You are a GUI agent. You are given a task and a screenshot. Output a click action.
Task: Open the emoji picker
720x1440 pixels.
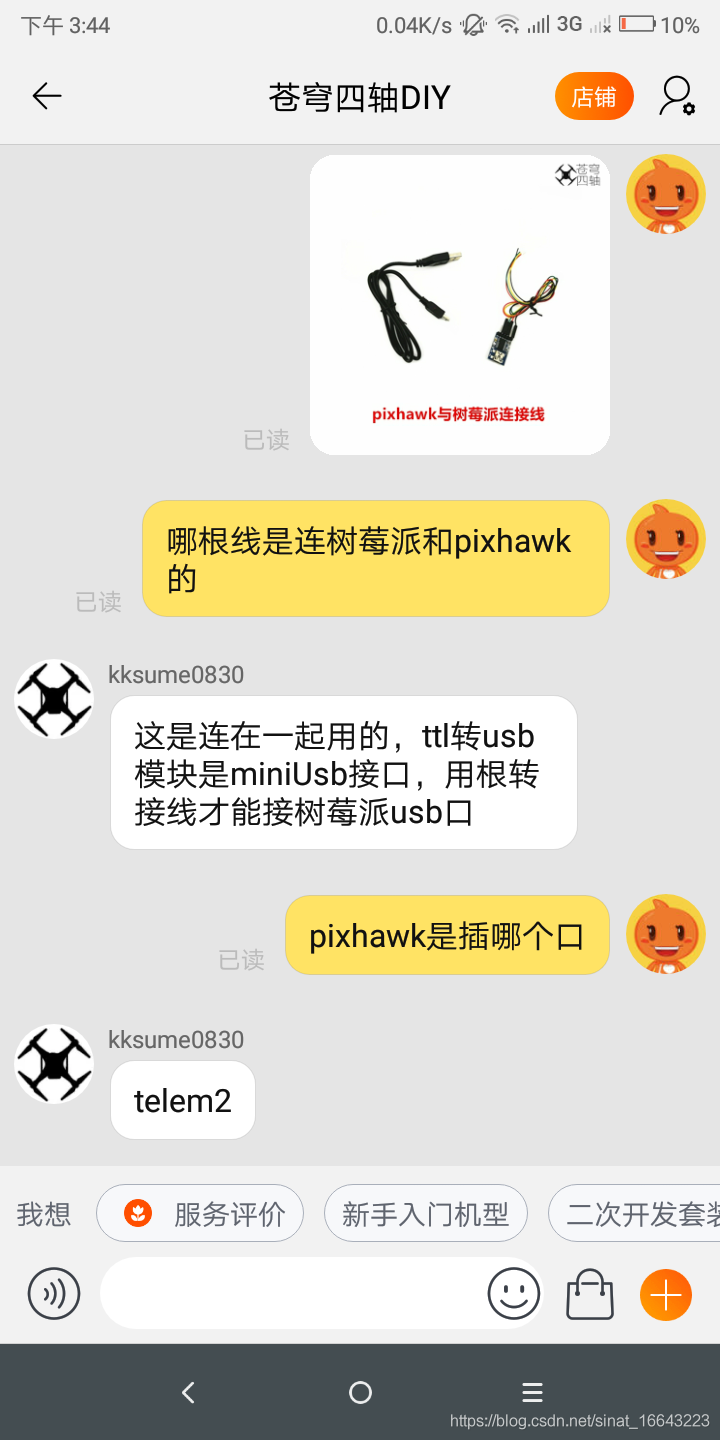click(514, 1294)
